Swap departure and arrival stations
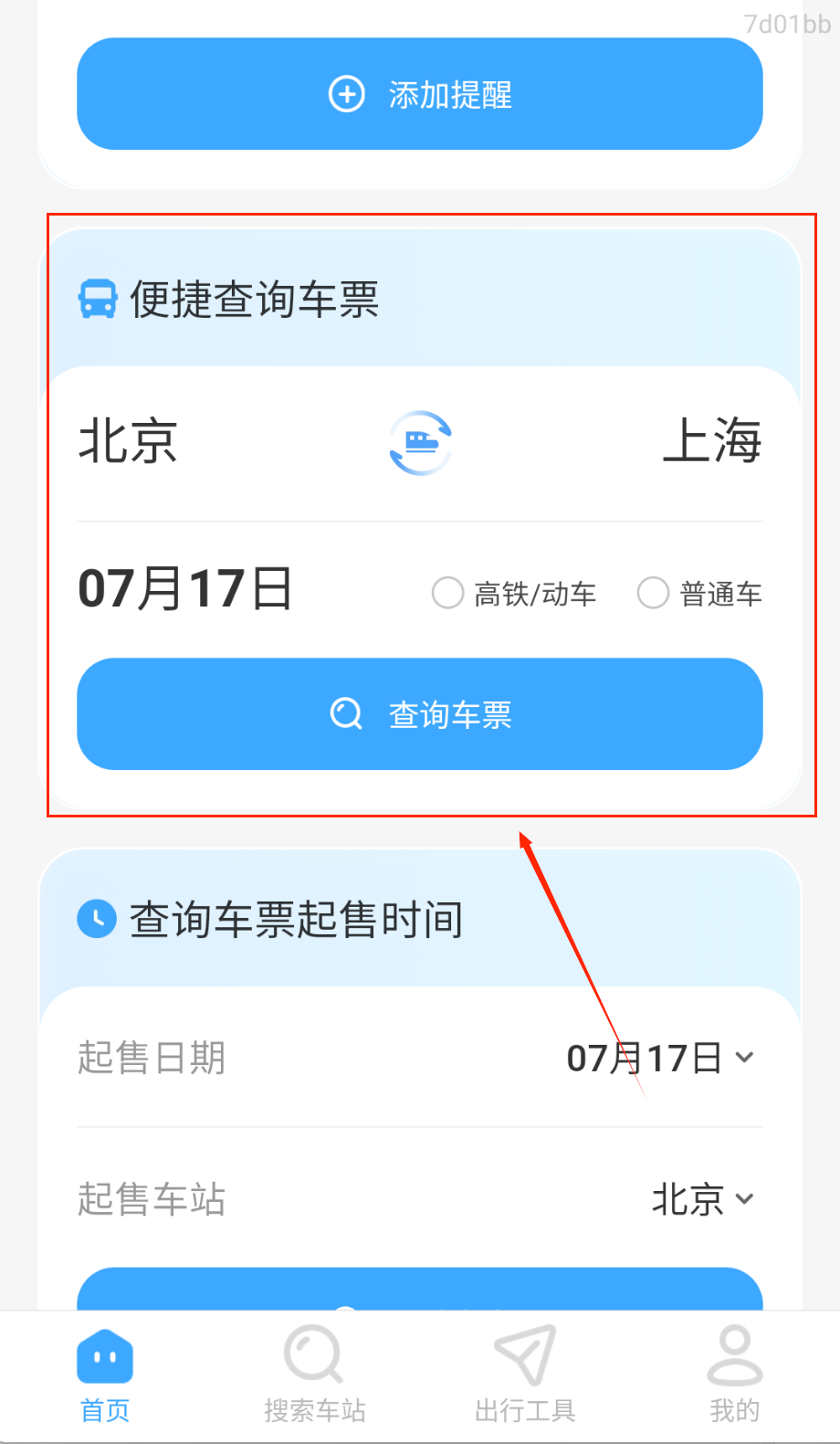The width and height of the screenshot is (840, 1444). [x=420, y=443]
